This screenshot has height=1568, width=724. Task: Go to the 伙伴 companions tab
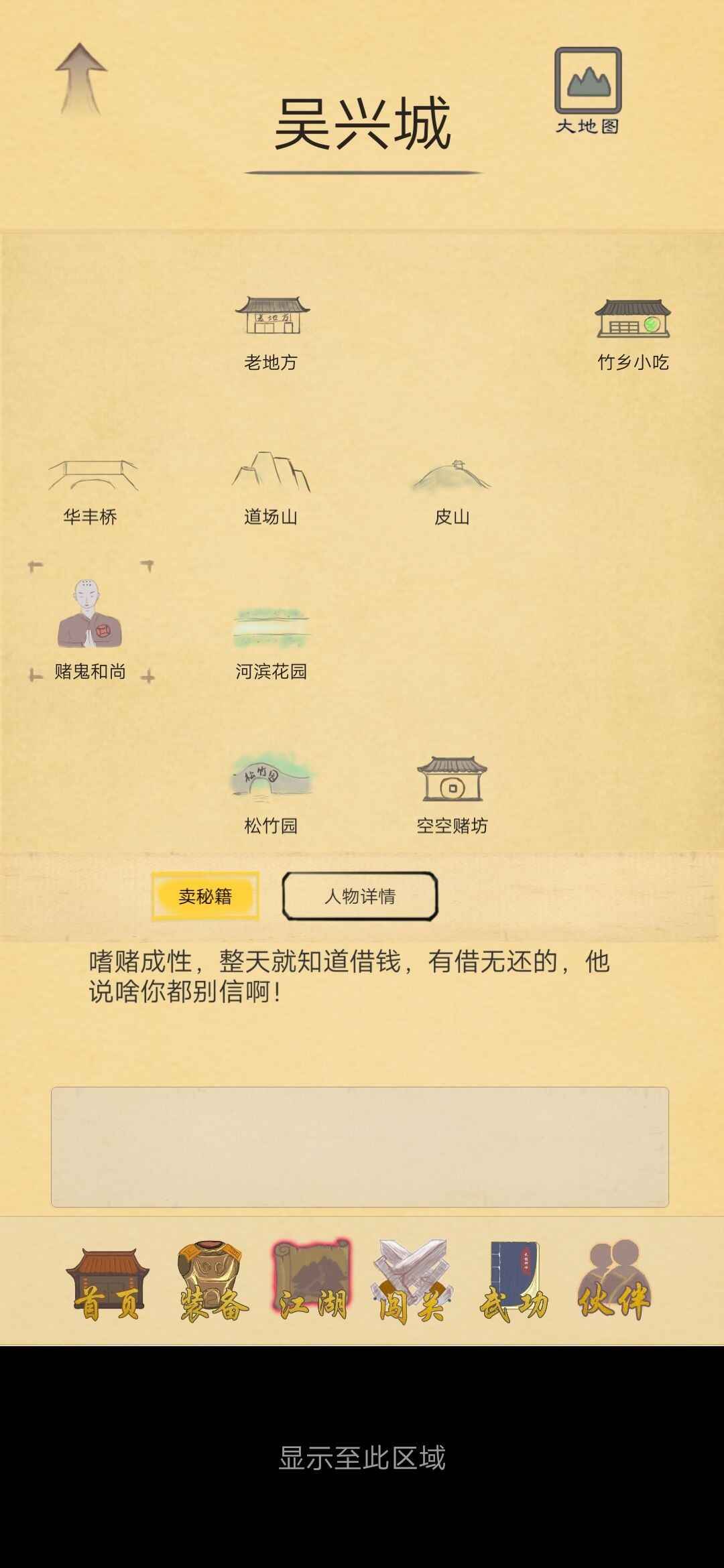(x=614, y=1285)
